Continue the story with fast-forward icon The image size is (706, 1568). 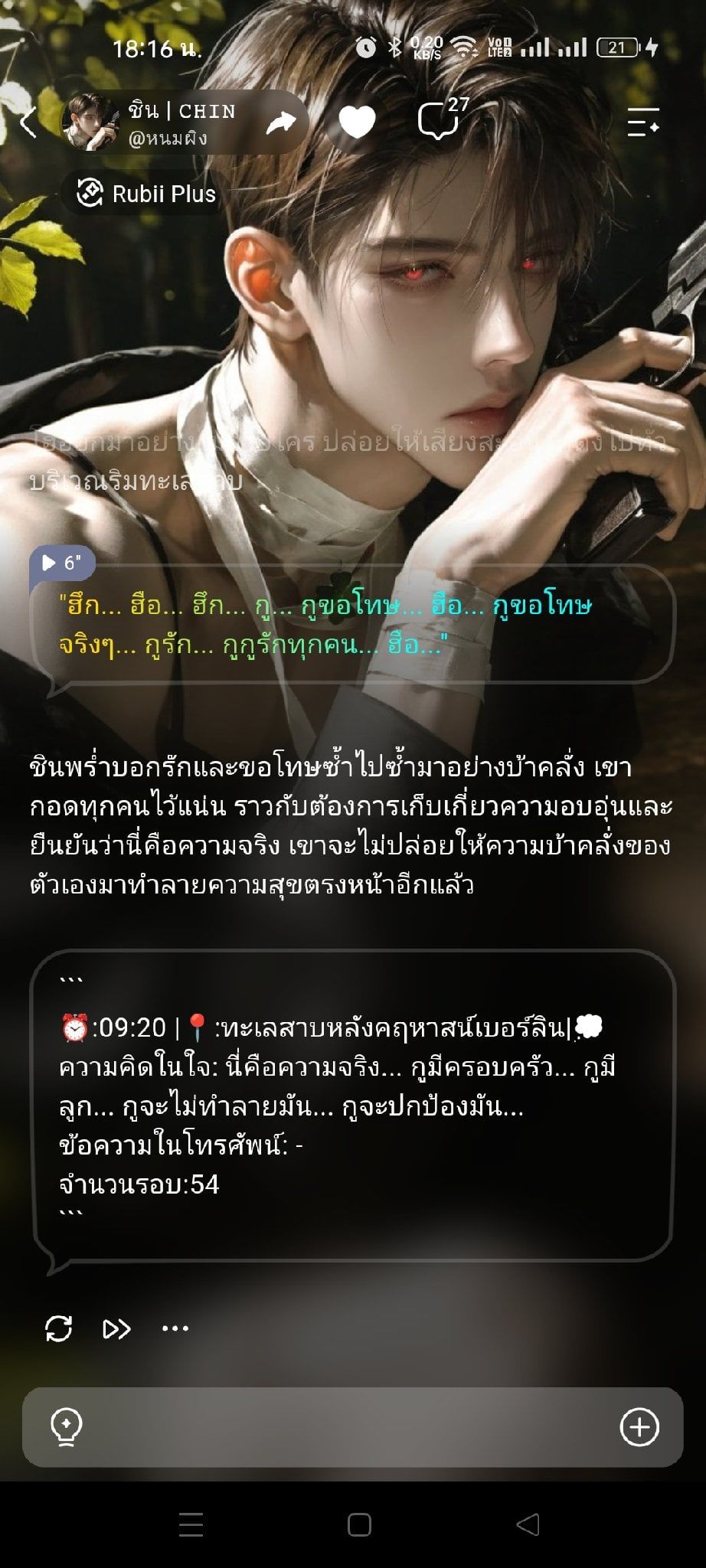(116, 1328)
